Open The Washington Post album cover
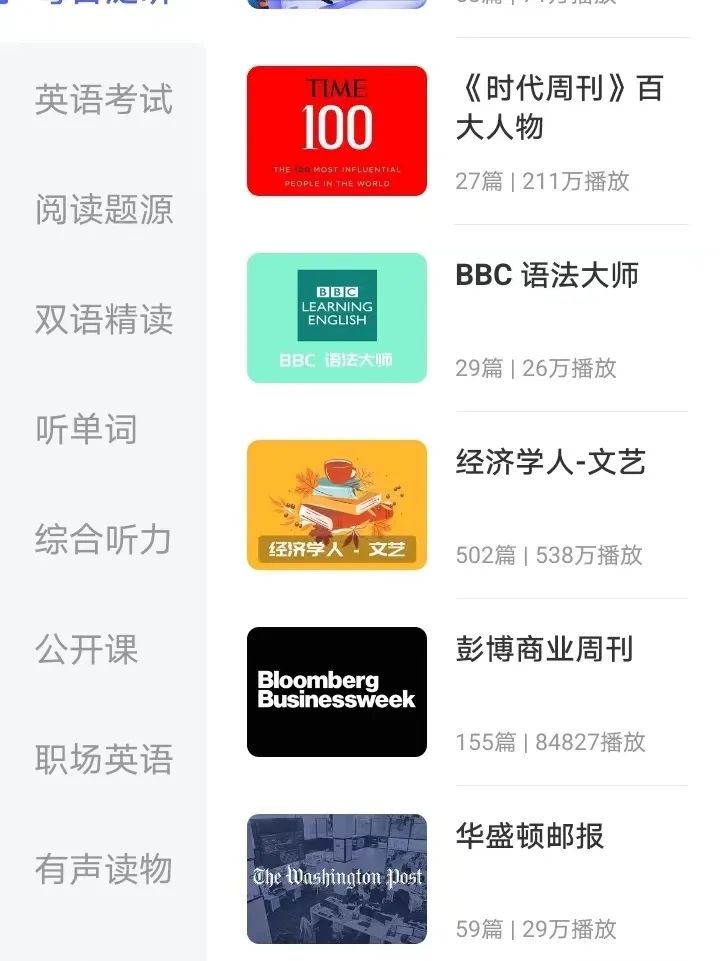The width and height of the screenshot is (720, 961). [336, 877]
